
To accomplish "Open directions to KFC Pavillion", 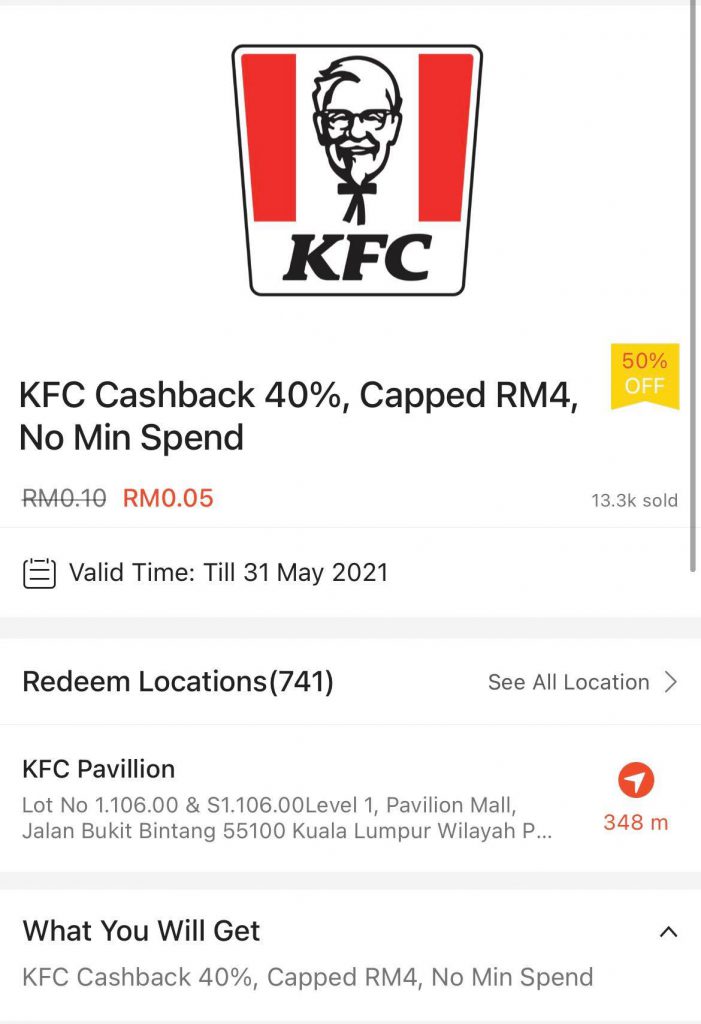I will click(x=635, y=781).
